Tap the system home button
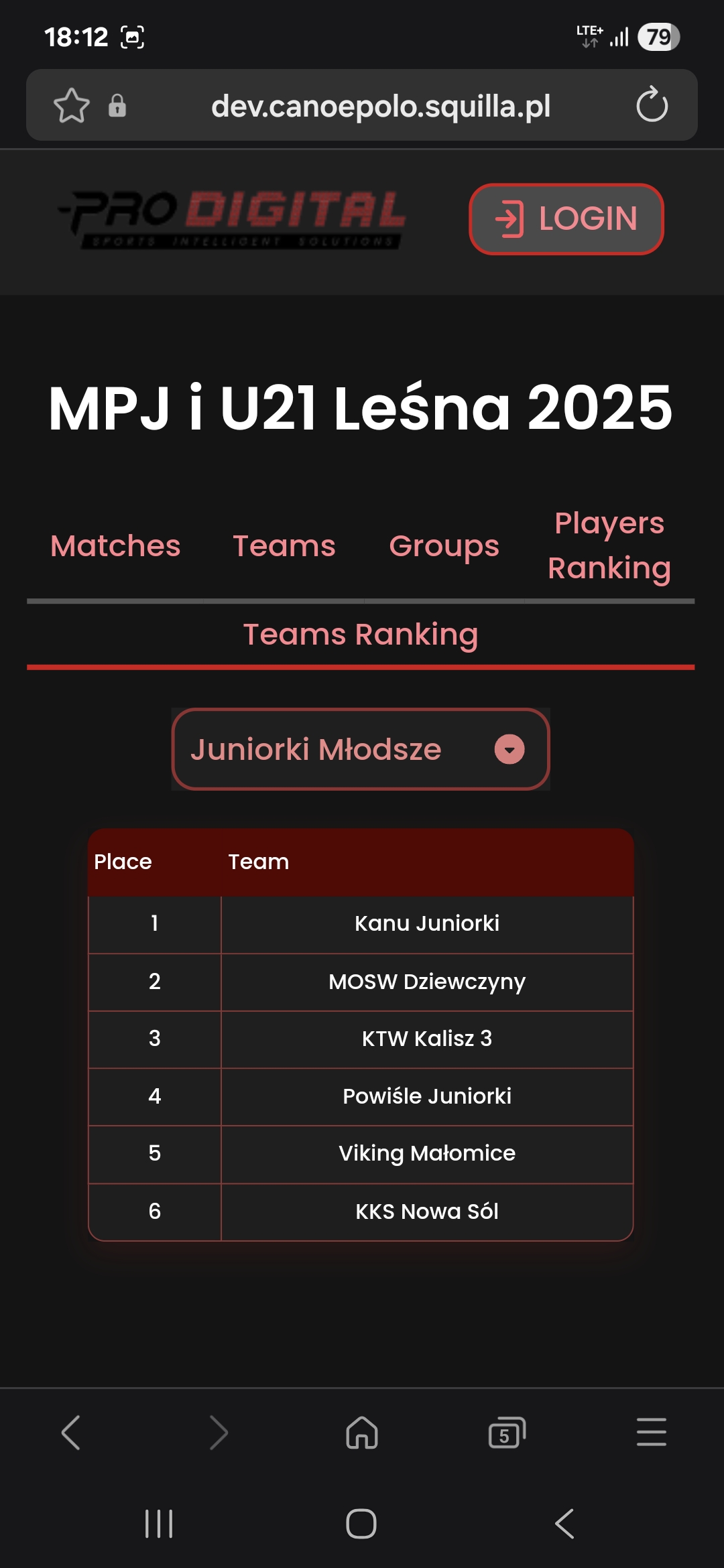The height and width of the screenshot is (1568, 724). pos(361,1524)
